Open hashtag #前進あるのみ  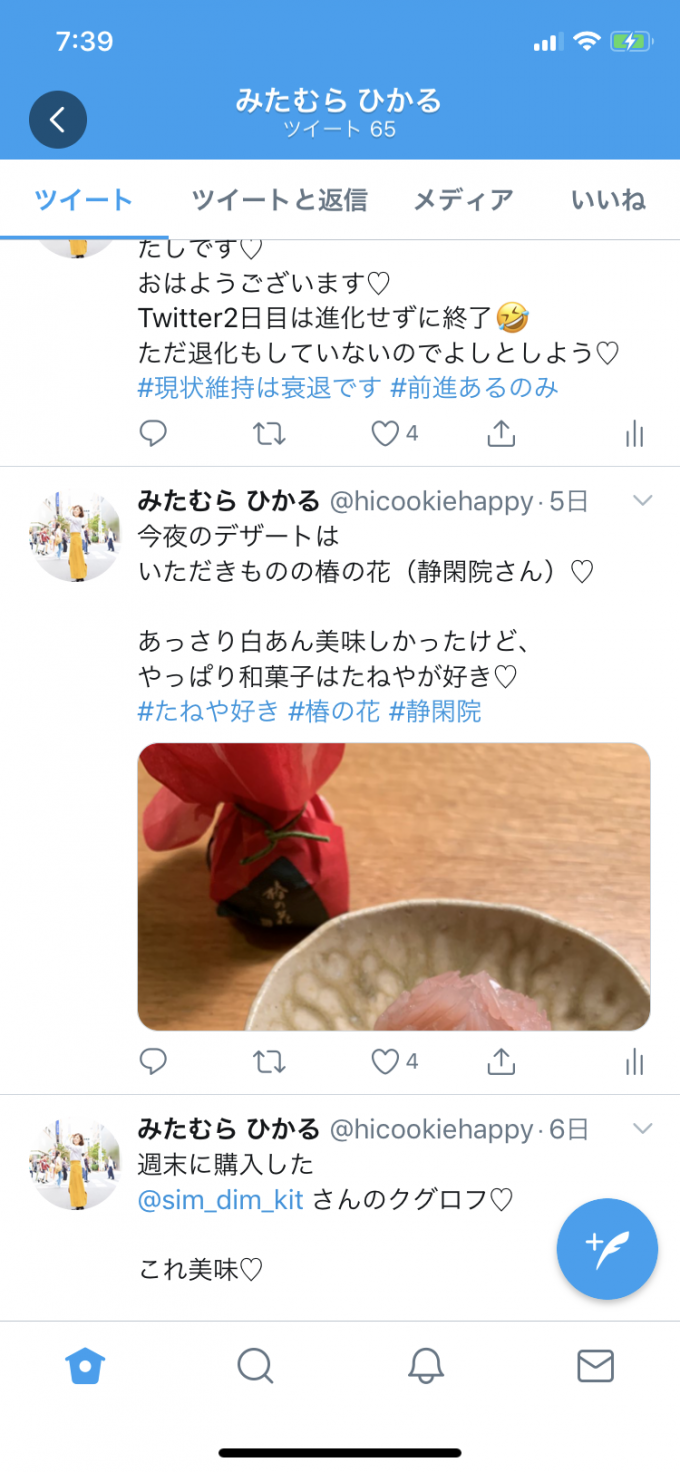coord(475,387)
